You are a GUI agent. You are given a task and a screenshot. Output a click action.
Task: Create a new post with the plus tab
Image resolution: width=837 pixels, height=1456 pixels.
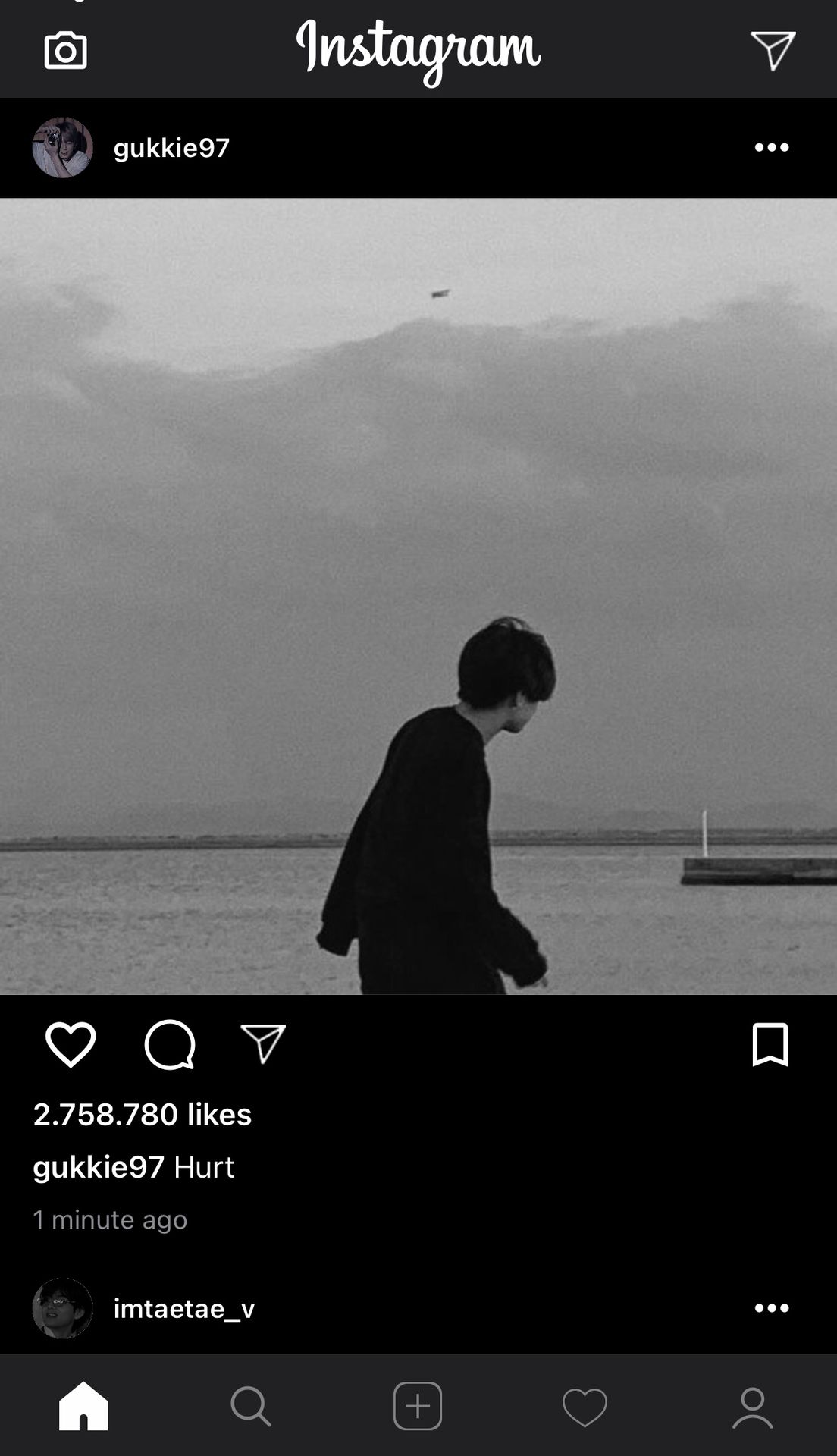pyautogui.click(x=418, y=1406)
